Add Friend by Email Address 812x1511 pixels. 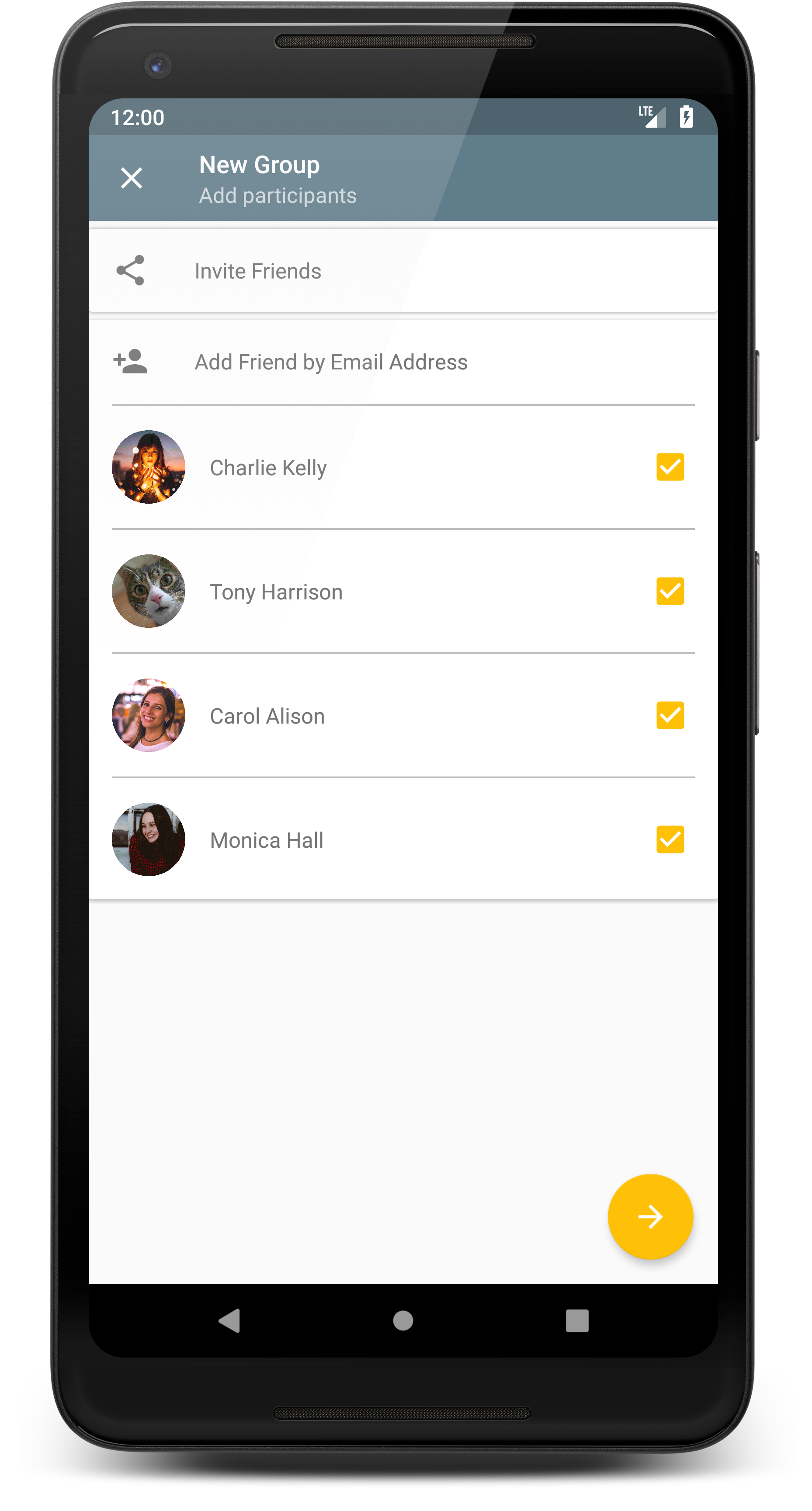(331, 362)
